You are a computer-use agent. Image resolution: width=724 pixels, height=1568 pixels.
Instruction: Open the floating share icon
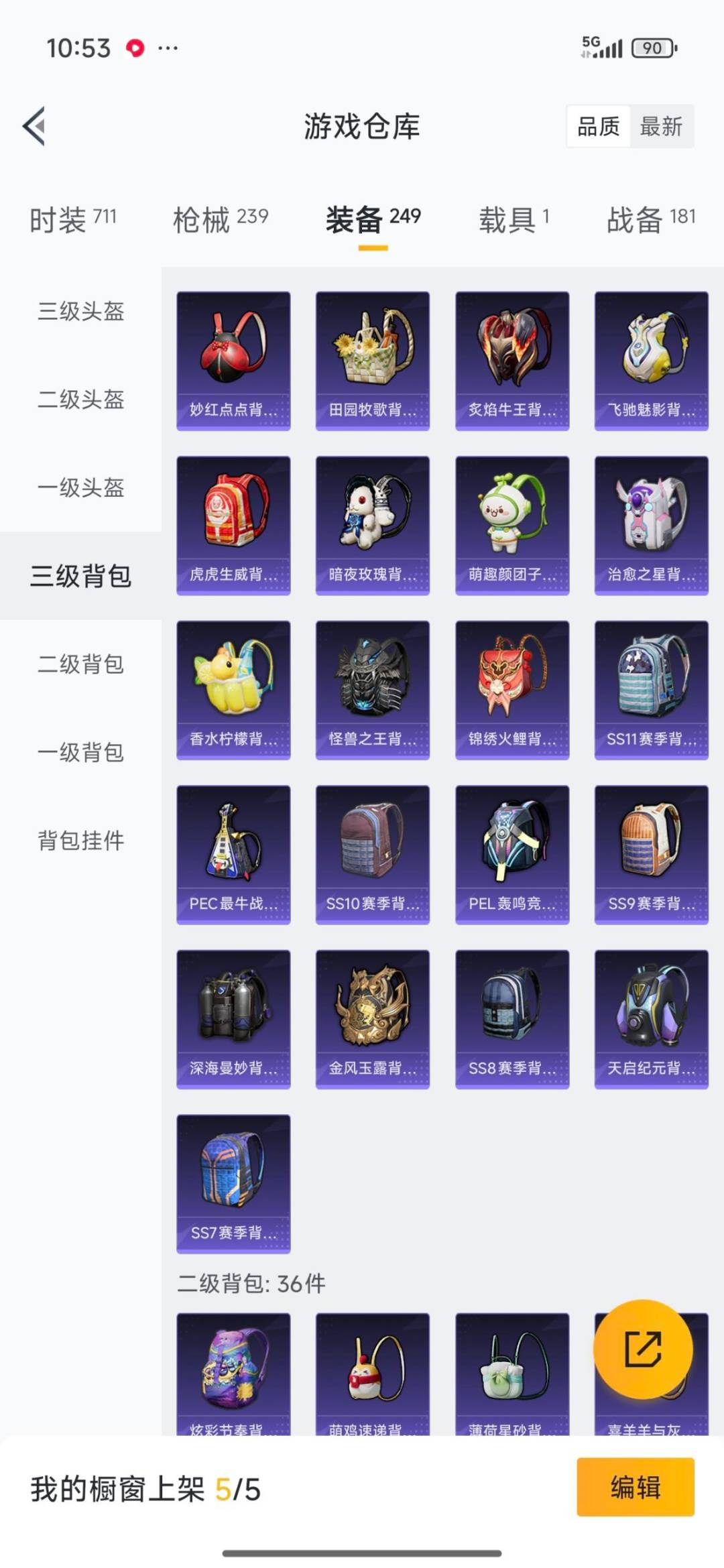click(642, 1349)
